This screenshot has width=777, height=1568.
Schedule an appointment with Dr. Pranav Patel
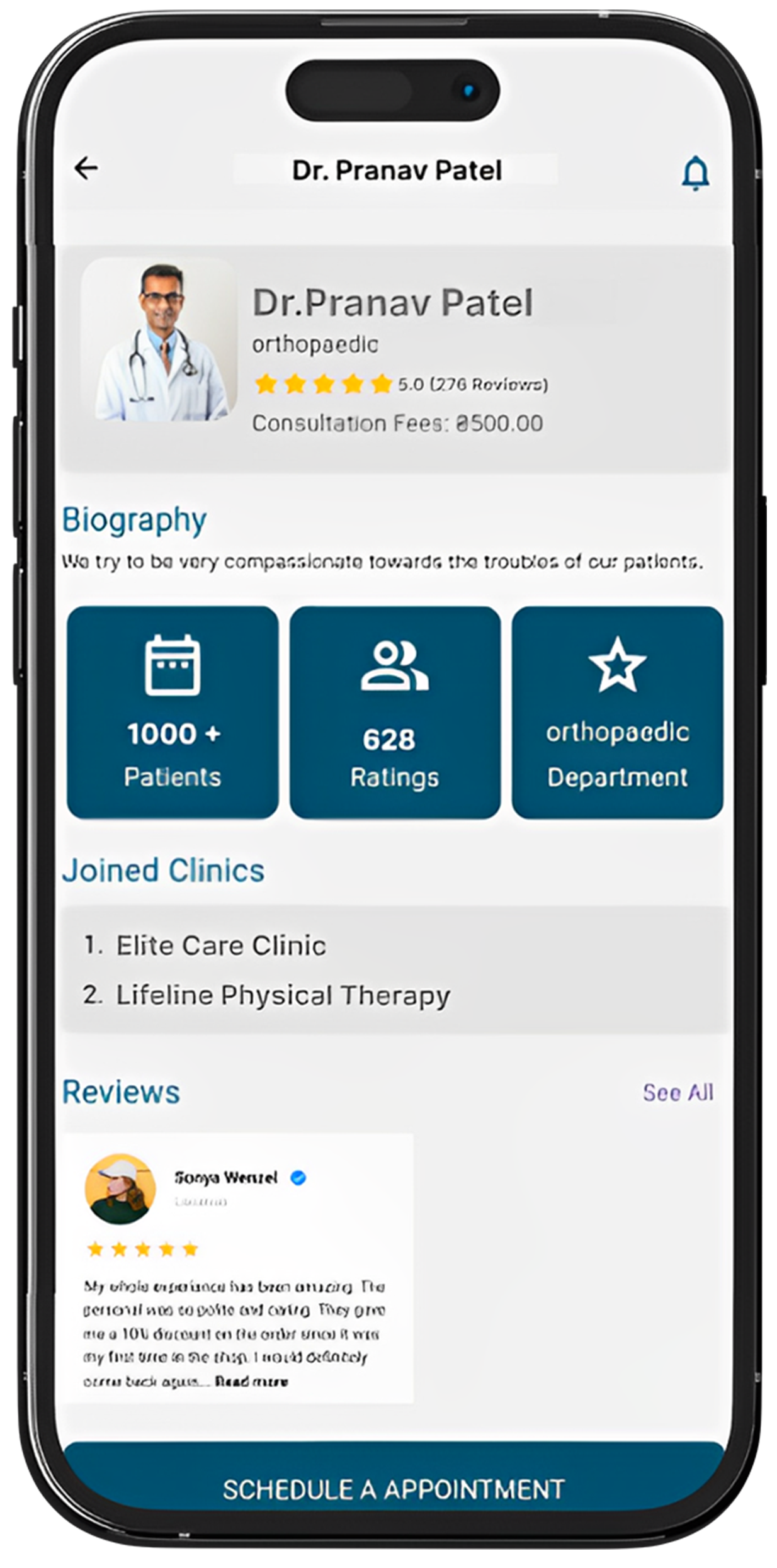click(394, 1489)
